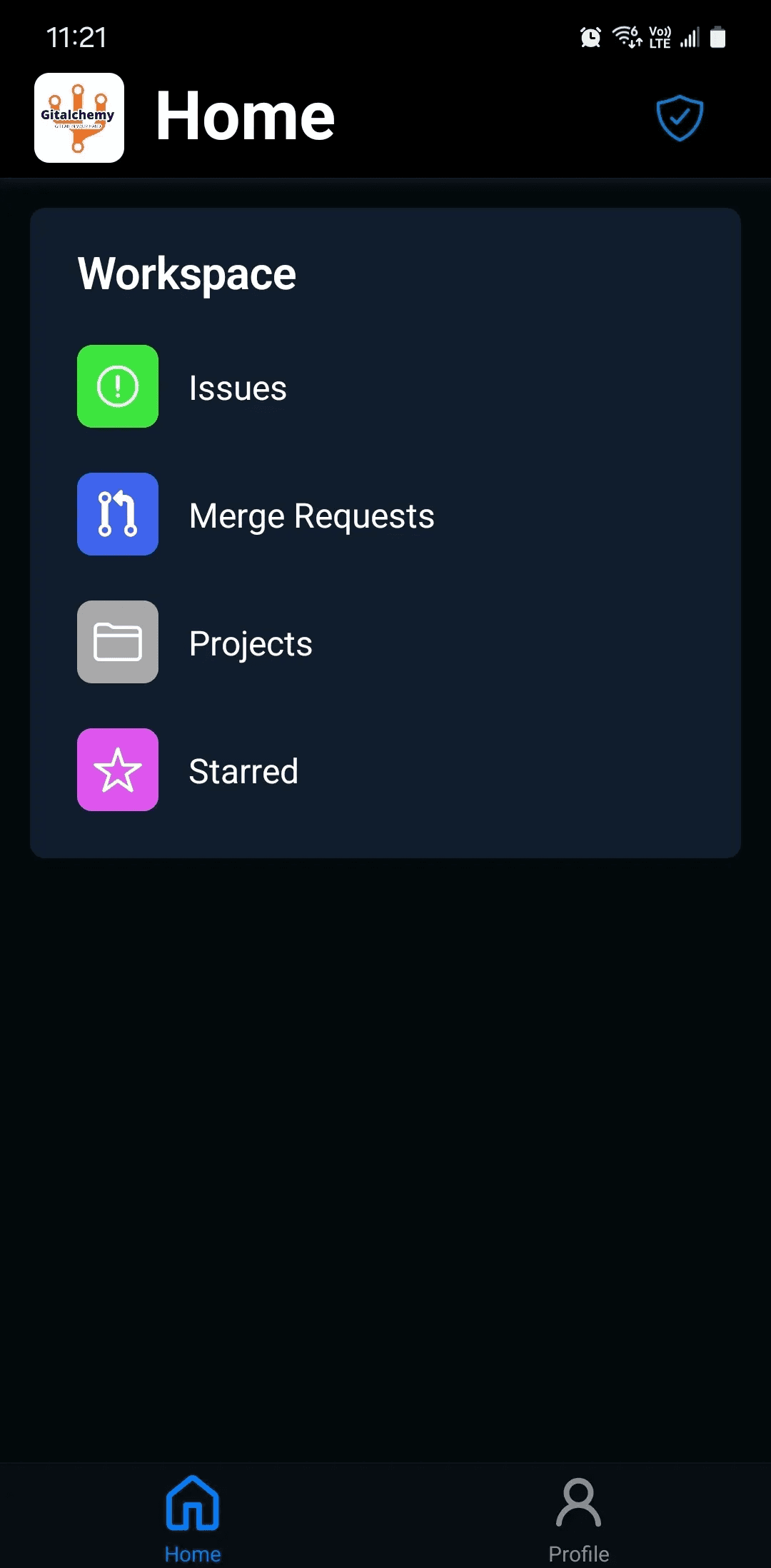Tap the person icon in bottom navigation

coord(578,1502)
